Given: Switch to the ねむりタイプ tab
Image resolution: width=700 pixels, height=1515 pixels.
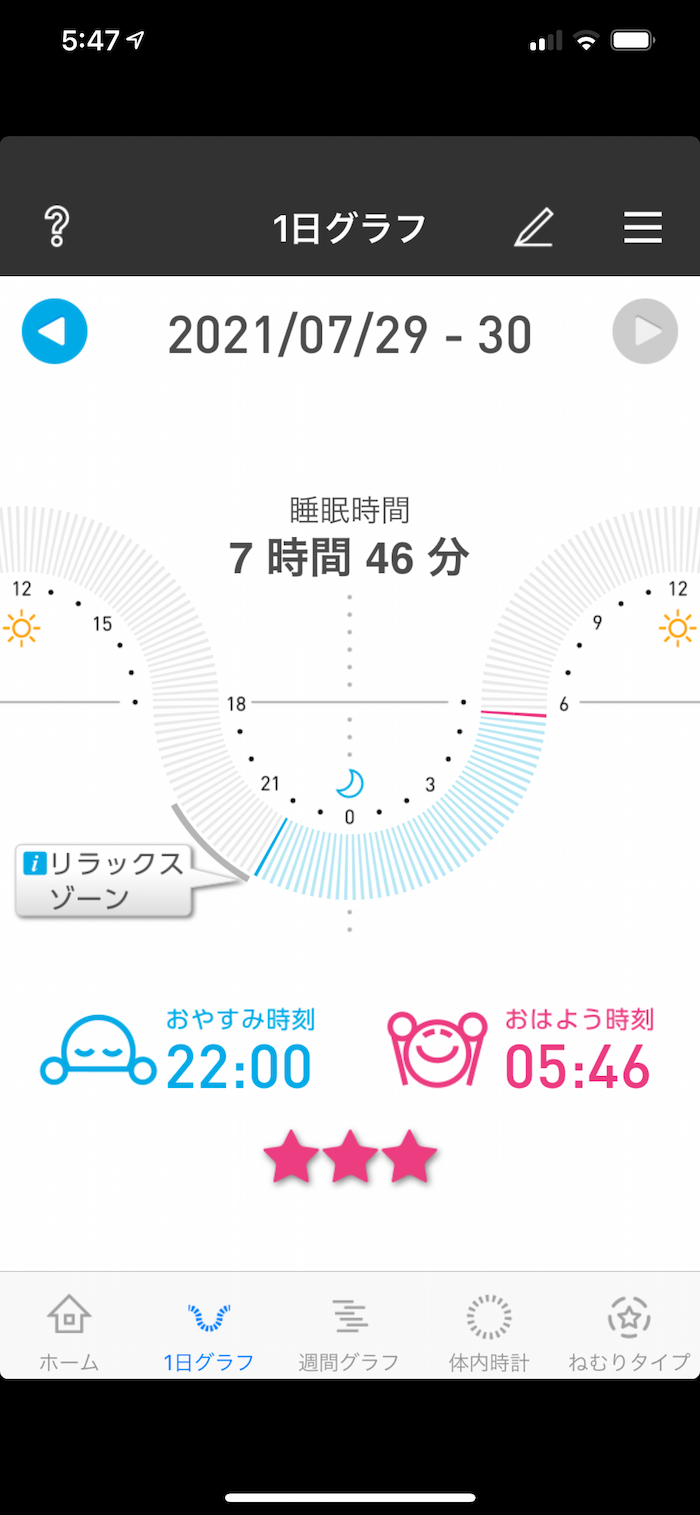Looking at the screenshot, I should point(629,1330).
